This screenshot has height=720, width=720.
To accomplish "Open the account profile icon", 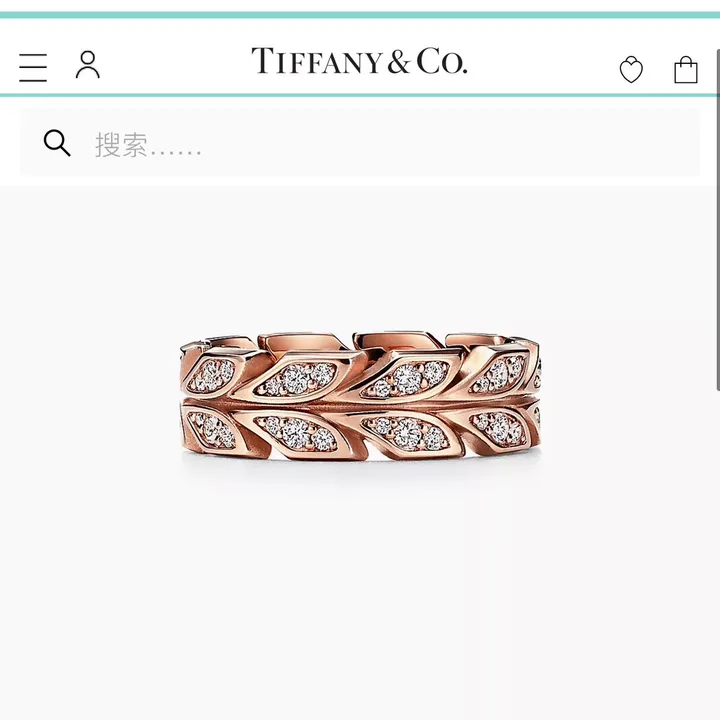I will [88, 65].
